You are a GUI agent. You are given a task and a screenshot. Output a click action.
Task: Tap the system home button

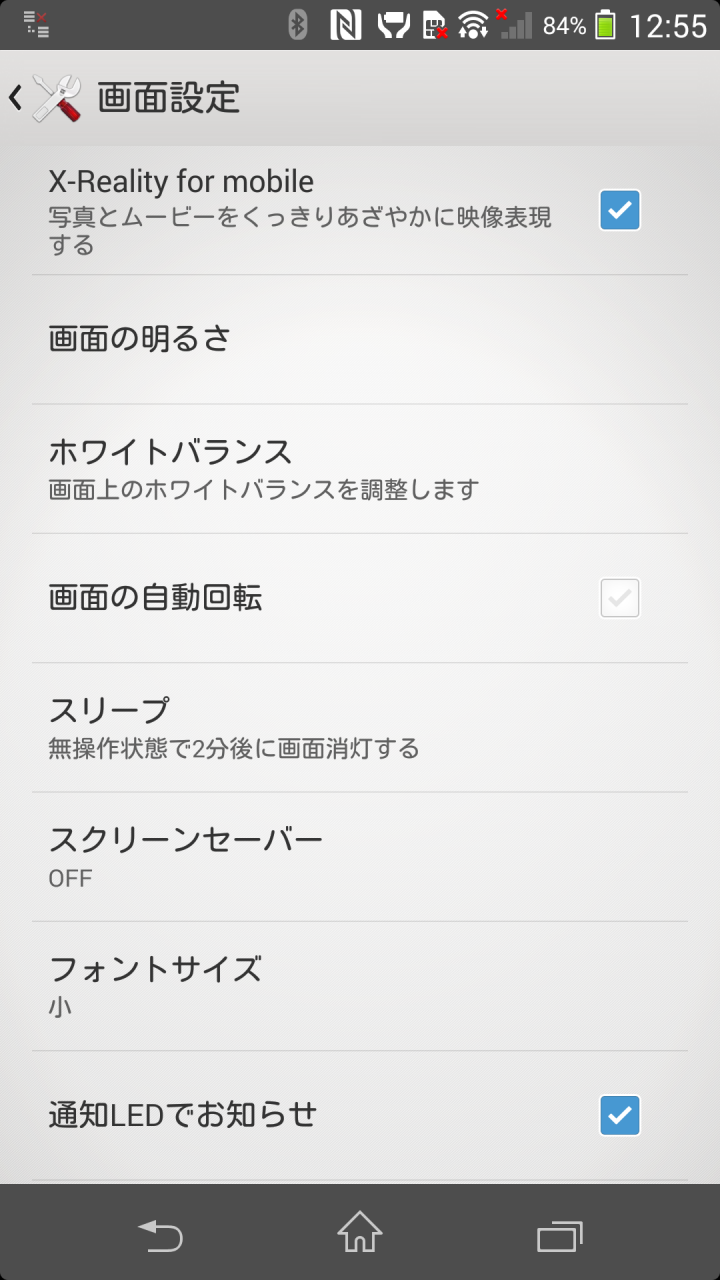click(x=360, y=1233)
